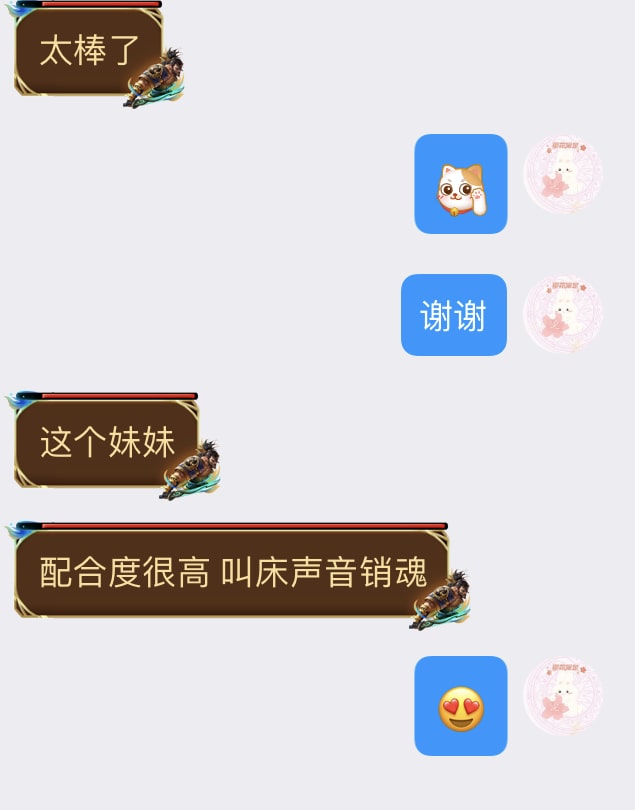
Task: Open the avatar beside the cat sticker
Action: pos(562,175)
